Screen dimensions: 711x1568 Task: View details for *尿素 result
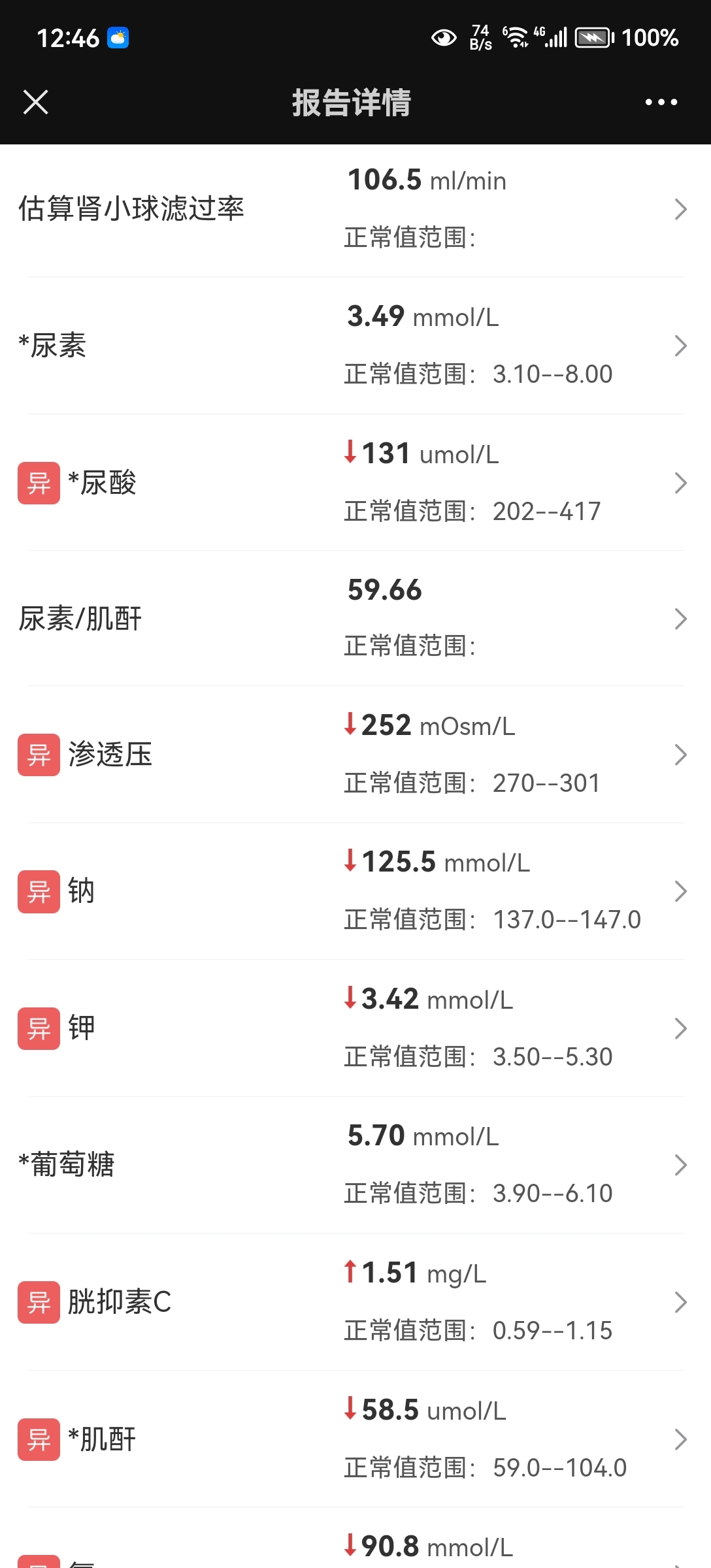click(355, 346)
